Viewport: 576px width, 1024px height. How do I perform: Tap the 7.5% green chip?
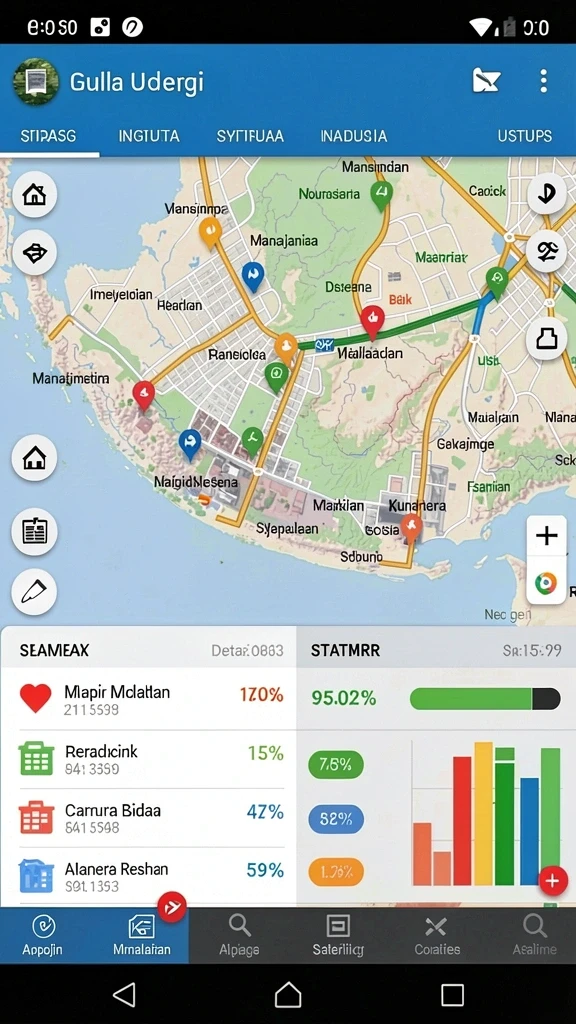point(336,764)
